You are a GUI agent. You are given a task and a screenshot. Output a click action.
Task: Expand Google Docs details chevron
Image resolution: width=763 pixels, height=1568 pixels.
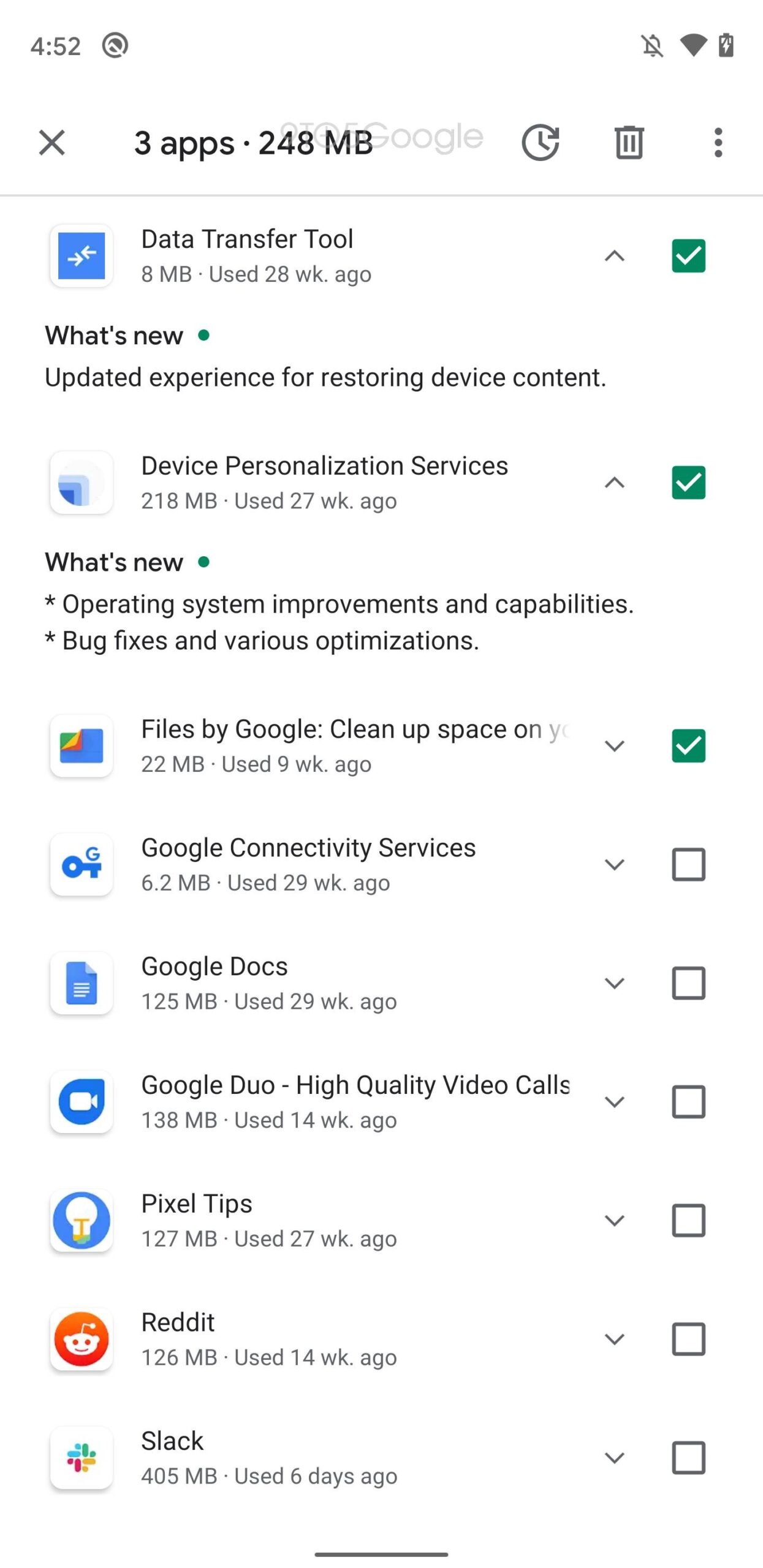[614, 983]
